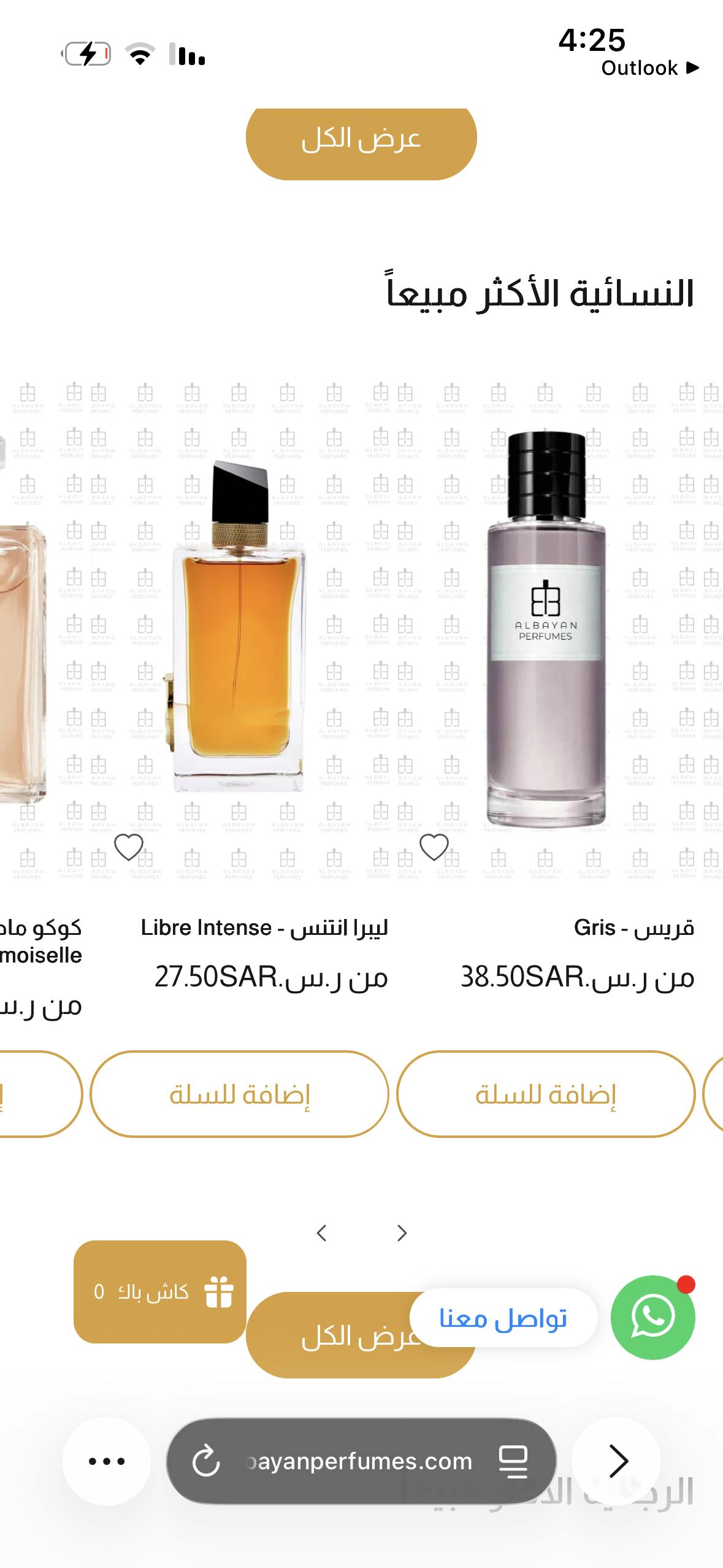
Task: Tap تواصل معنا contact label
Action: [x=503, y=1318]
